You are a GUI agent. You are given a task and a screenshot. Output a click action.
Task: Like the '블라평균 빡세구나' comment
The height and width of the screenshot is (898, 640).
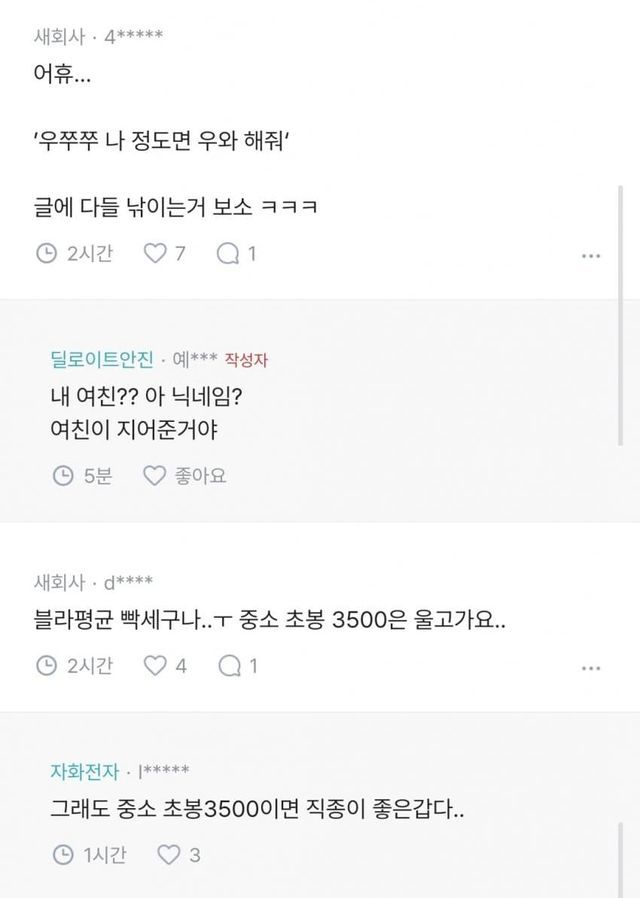pyautogui.click(x=165, y=665)
